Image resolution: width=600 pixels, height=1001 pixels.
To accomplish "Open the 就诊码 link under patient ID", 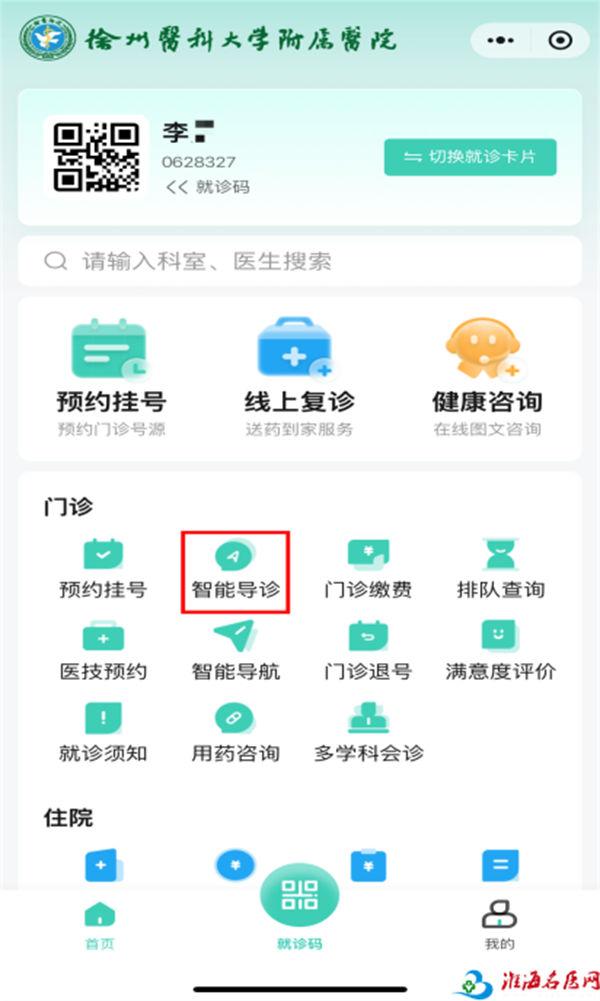I will tap(208, 186).
